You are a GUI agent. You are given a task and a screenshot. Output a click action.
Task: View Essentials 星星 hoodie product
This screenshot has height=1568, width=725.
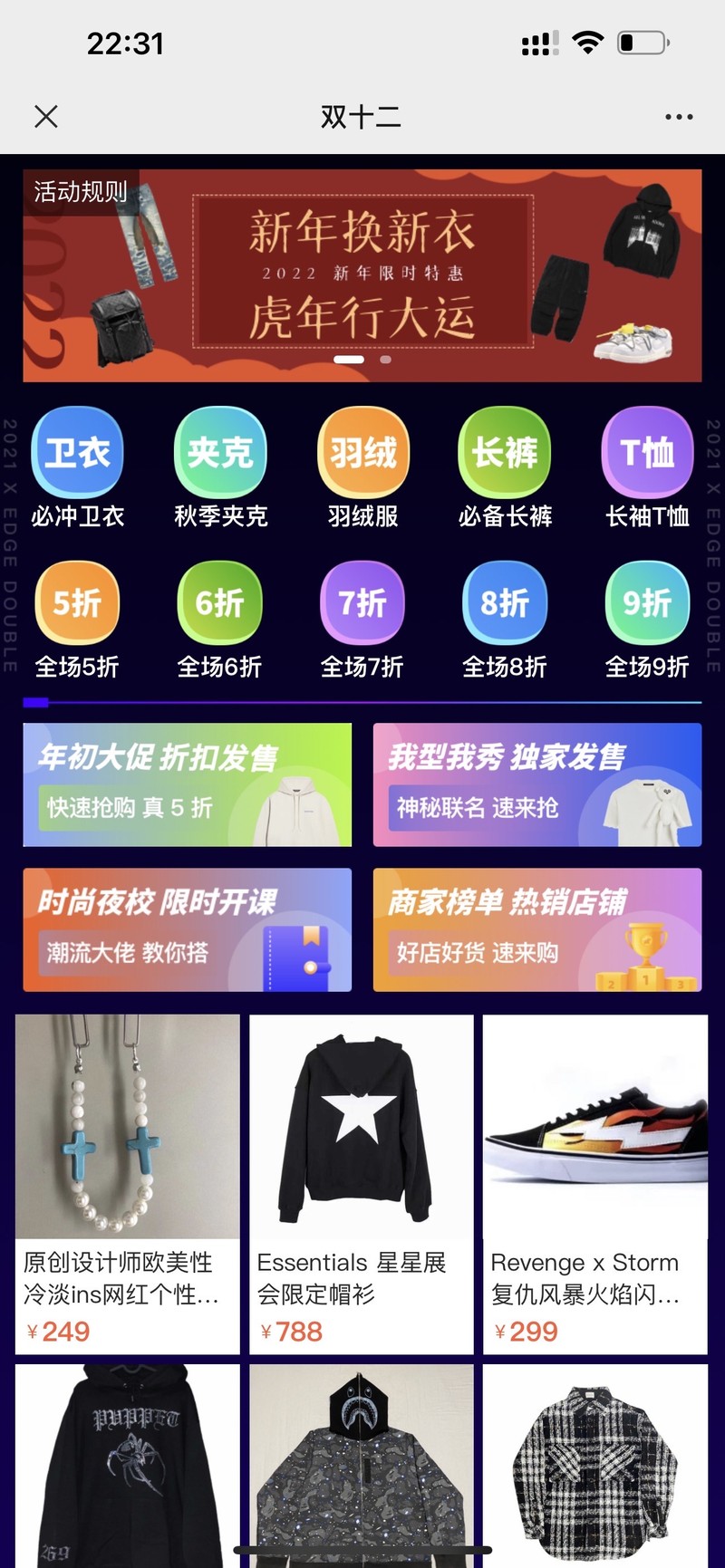pos(362,1184)
